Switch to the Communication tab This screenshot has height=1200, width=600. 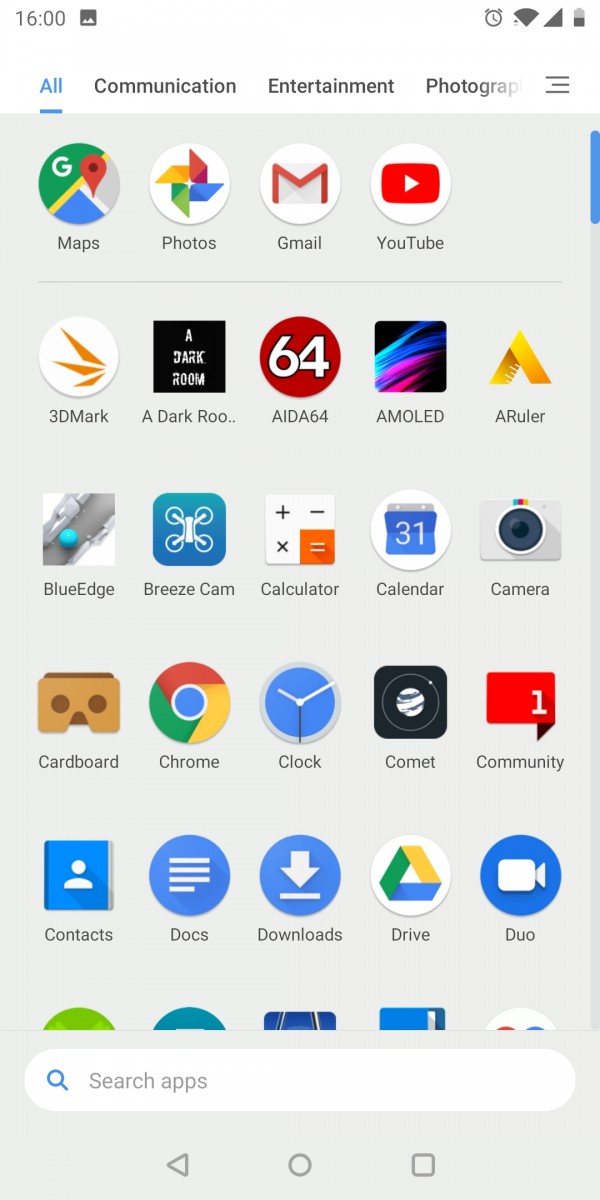click(x=165, y=86)
